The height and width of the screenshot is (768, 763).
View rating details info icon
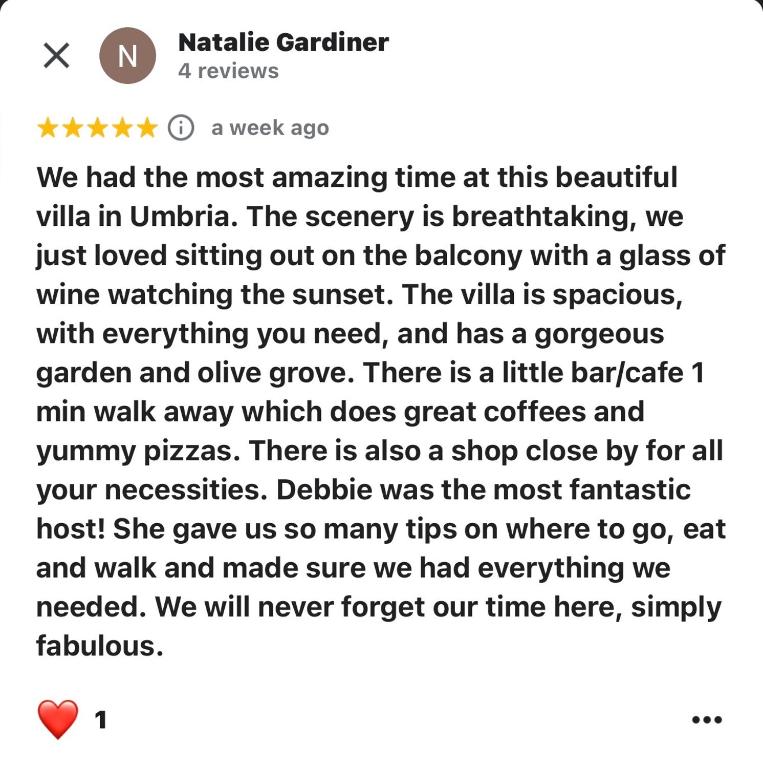point(180,128)
